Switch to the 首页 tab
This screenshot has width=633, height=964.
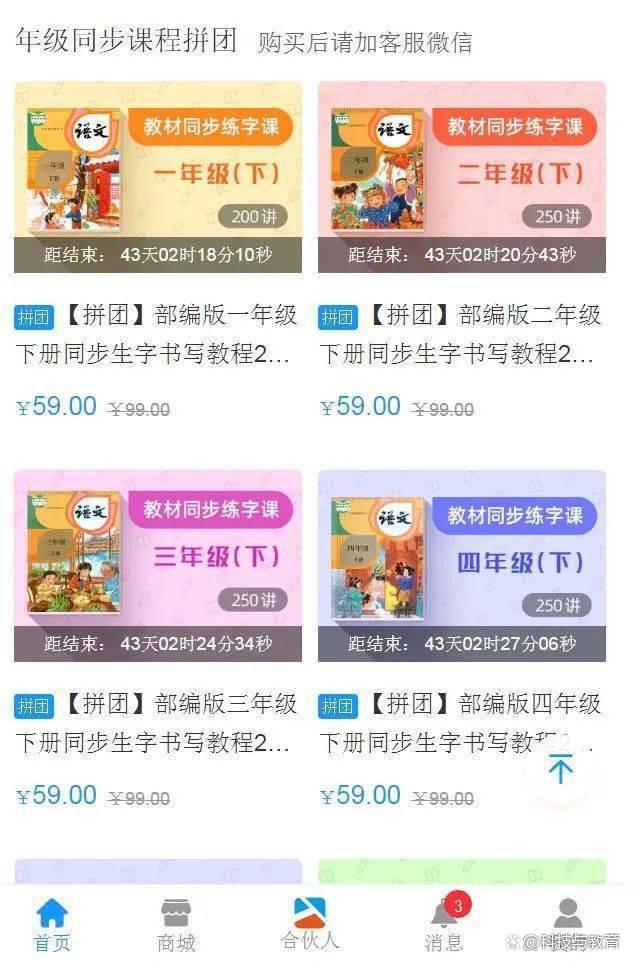click(52, 924)
